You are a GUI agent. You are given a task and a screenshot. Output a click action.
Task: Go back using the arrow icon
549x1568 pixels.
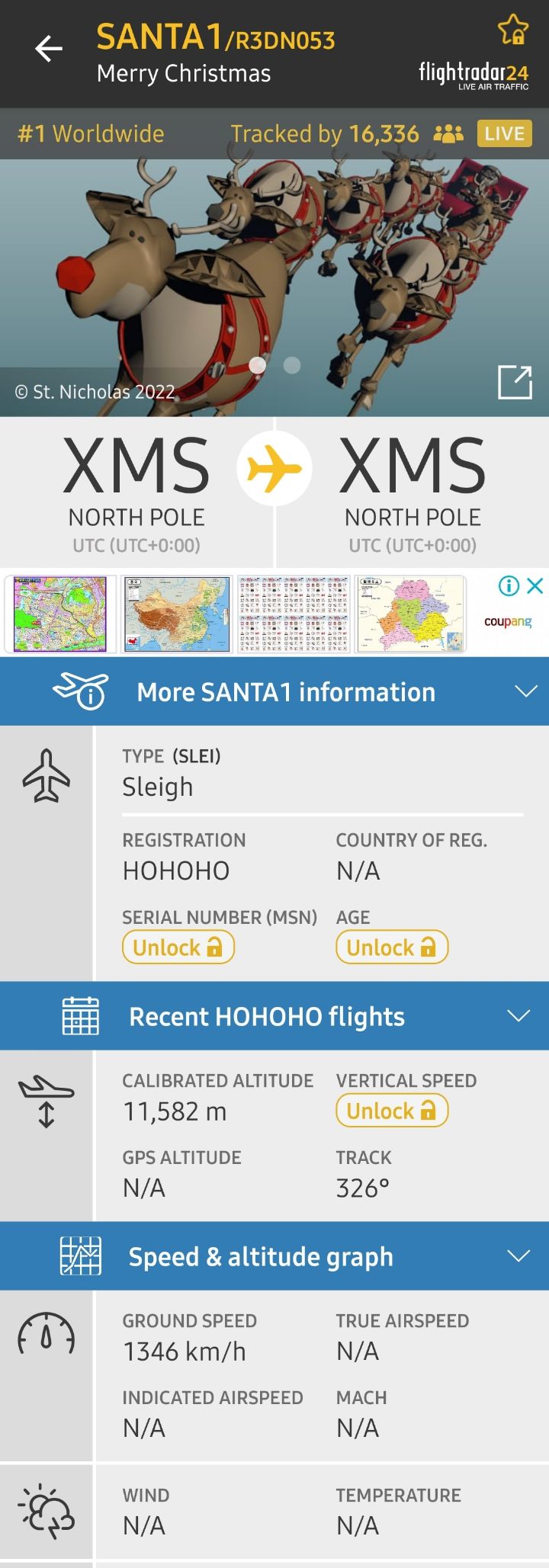coord(49,49)
